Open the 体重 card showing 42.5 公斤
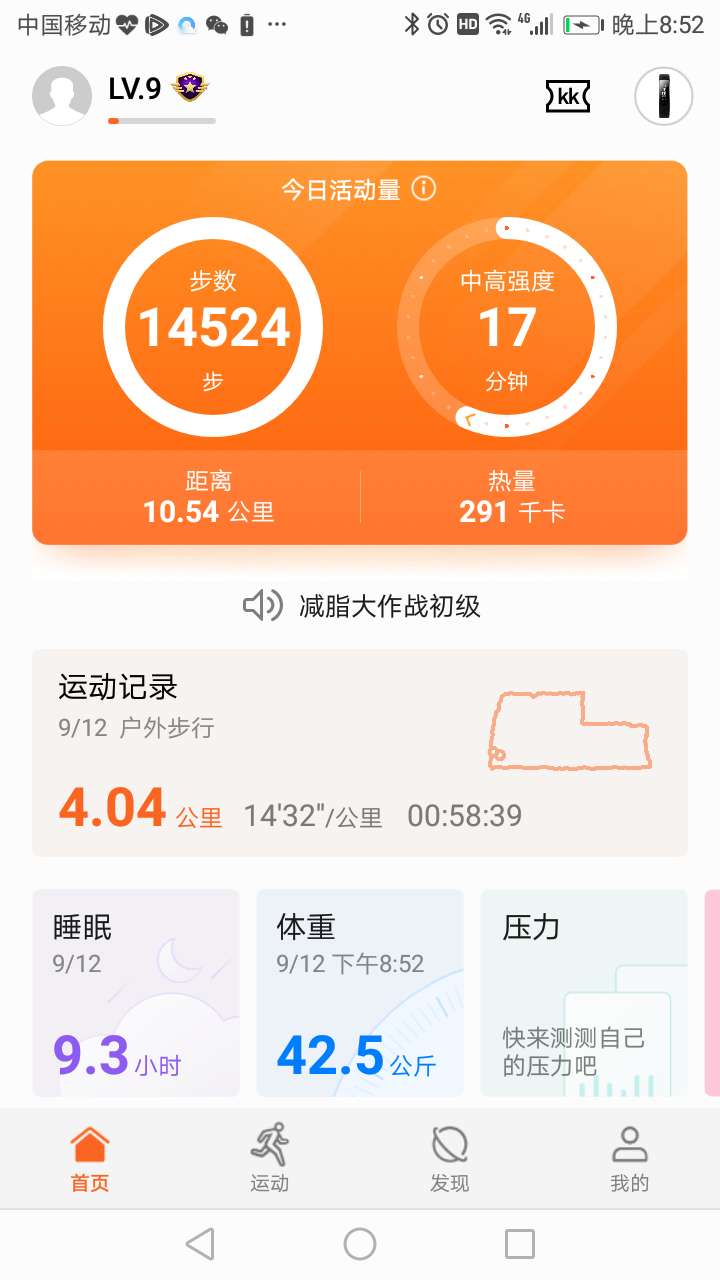 point(360,993)
